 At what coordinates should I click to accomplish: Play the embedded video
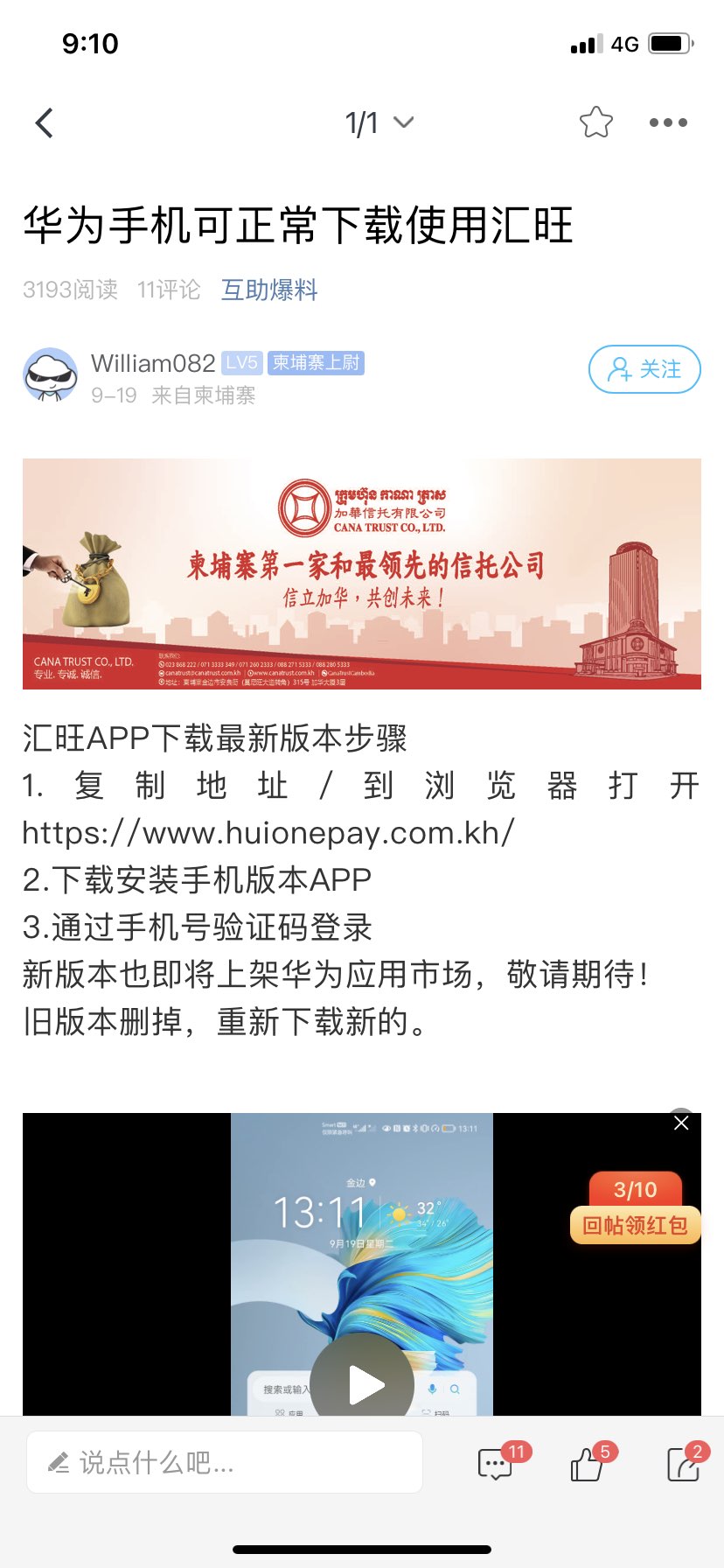click(x=362, y=1384)
